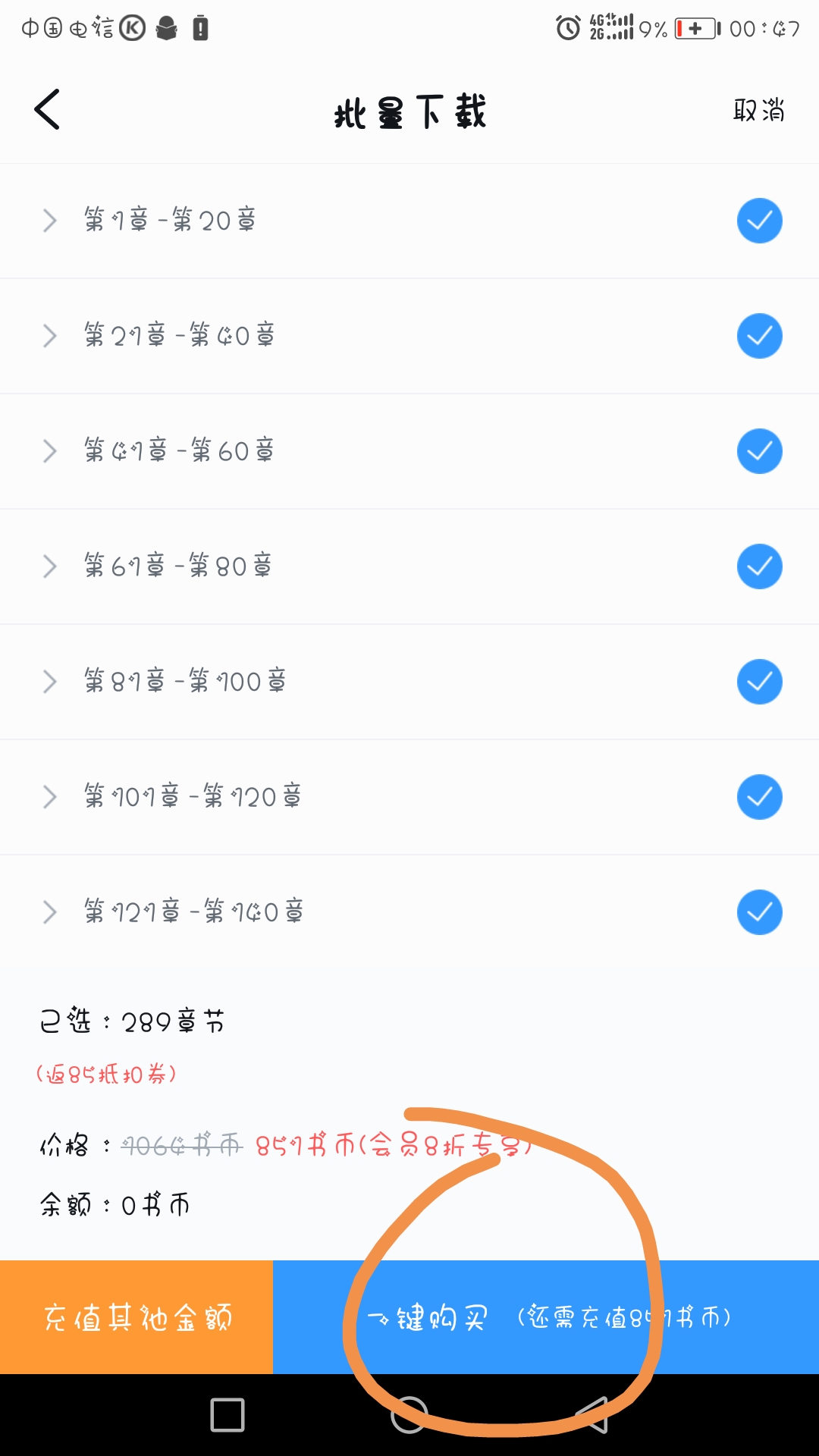Expand the 第41章-第60章 chapter group

point(50,451)
